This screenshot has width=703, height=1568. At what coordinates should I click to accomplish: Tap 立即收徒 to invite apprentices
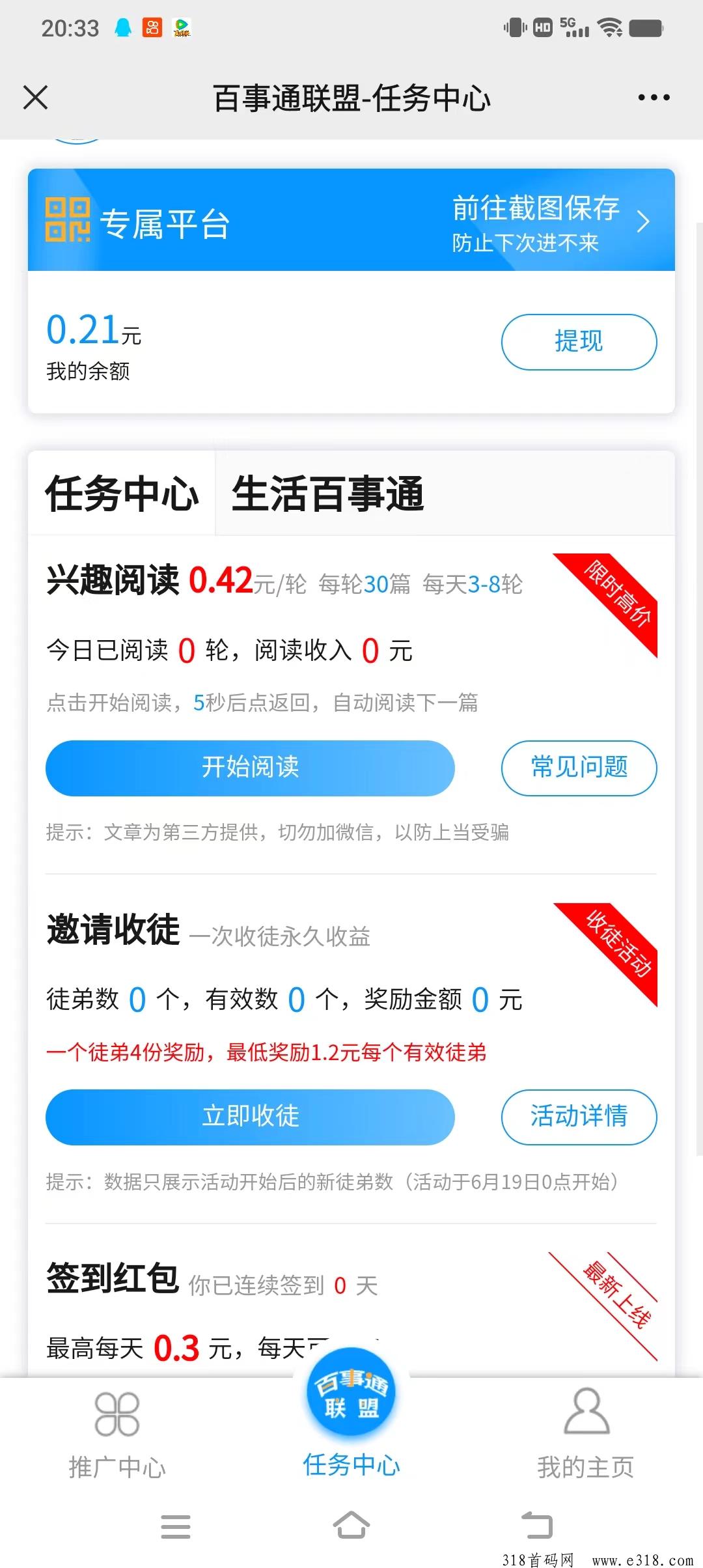250,1117
